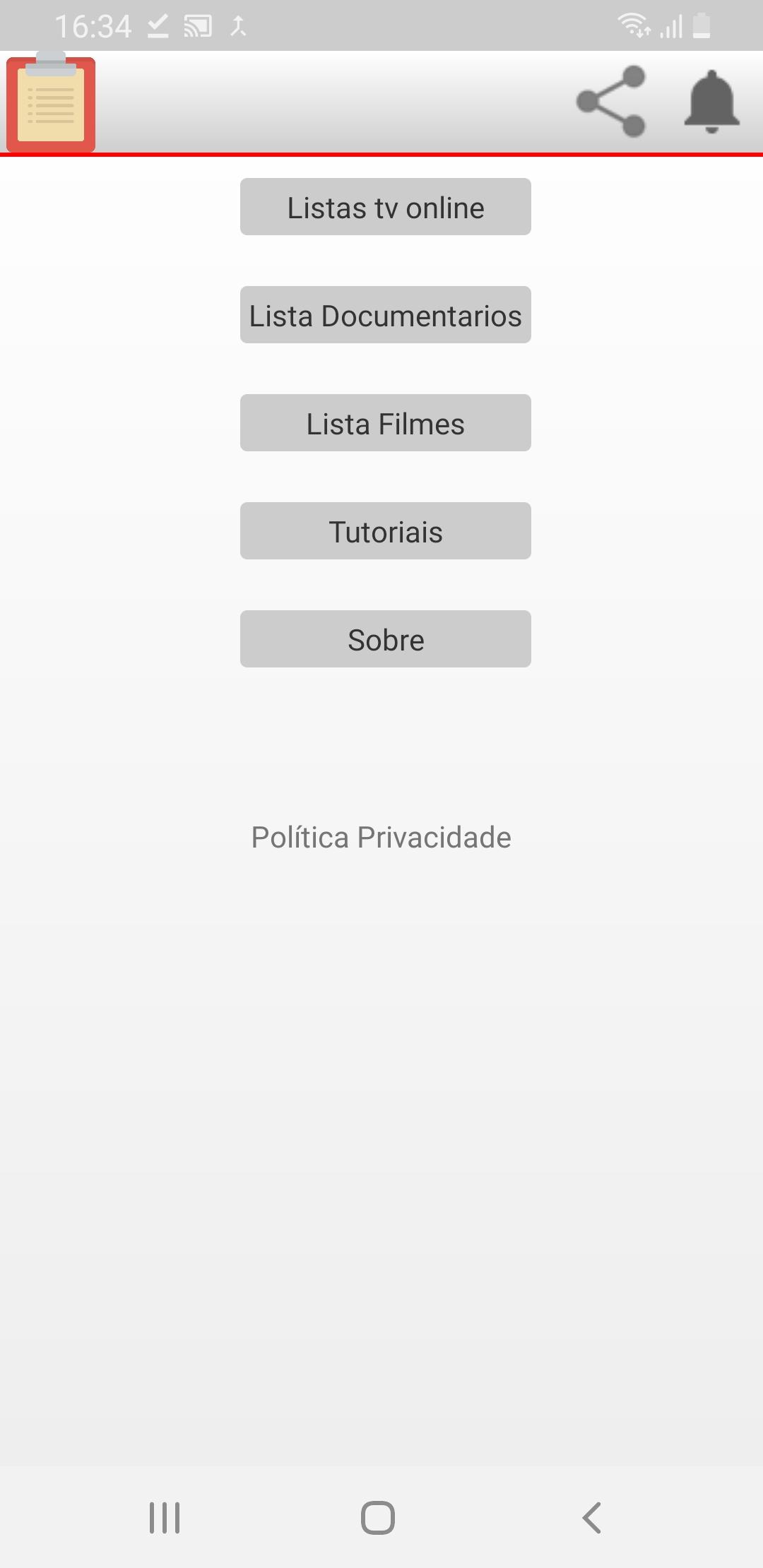Open Lista Filmes
763x1568 pixels.
click(x=385, y=422)
